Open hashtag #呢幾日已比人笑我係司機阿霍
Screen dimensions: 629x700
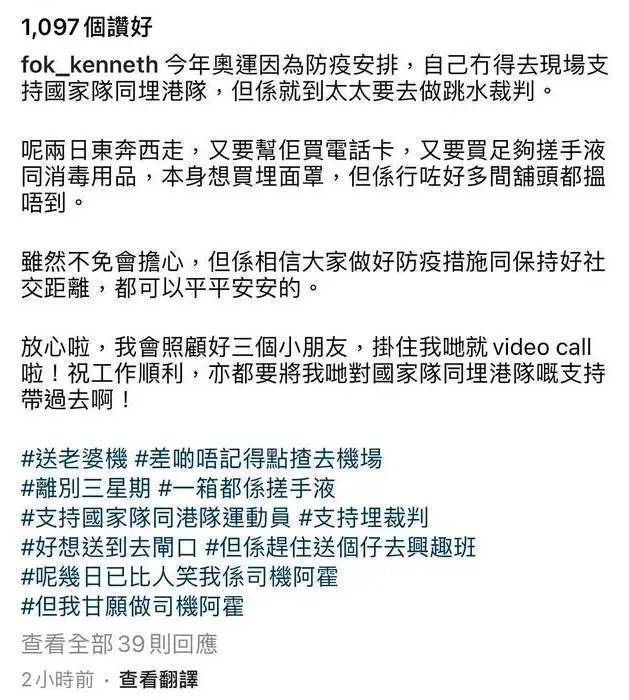tap(172, 576)
